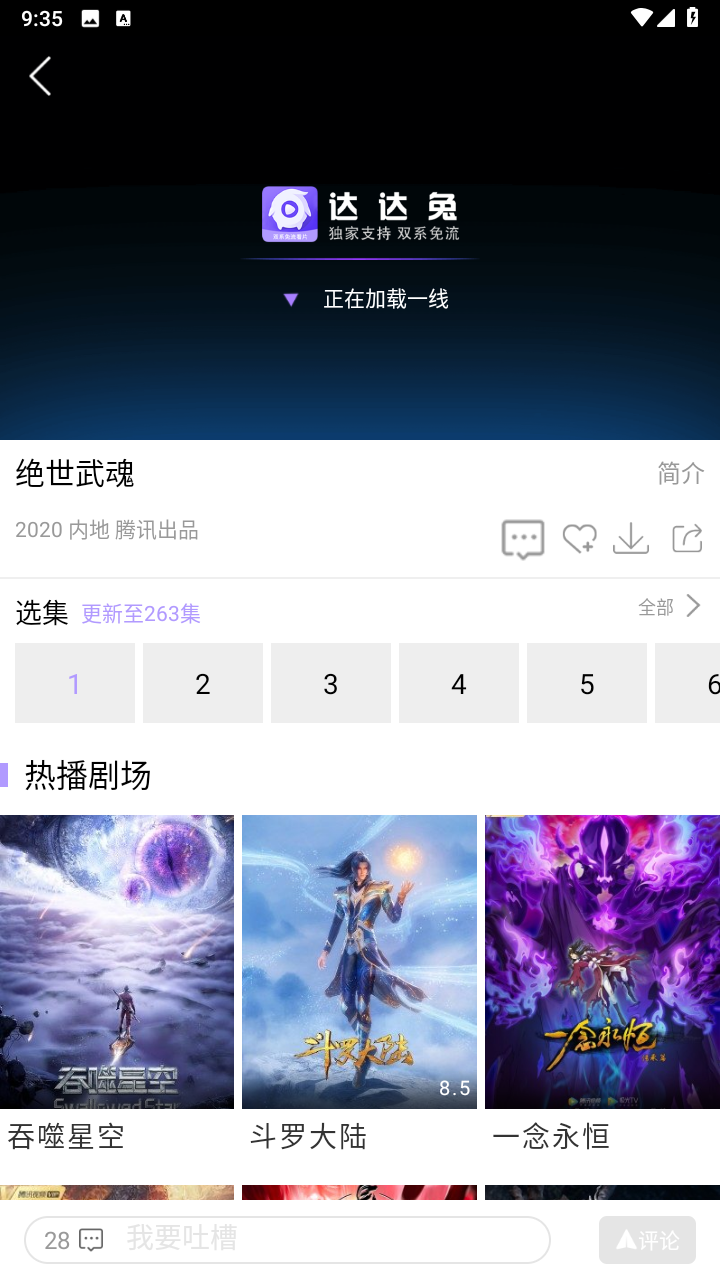Go back using the top arrow

(40, 76)
